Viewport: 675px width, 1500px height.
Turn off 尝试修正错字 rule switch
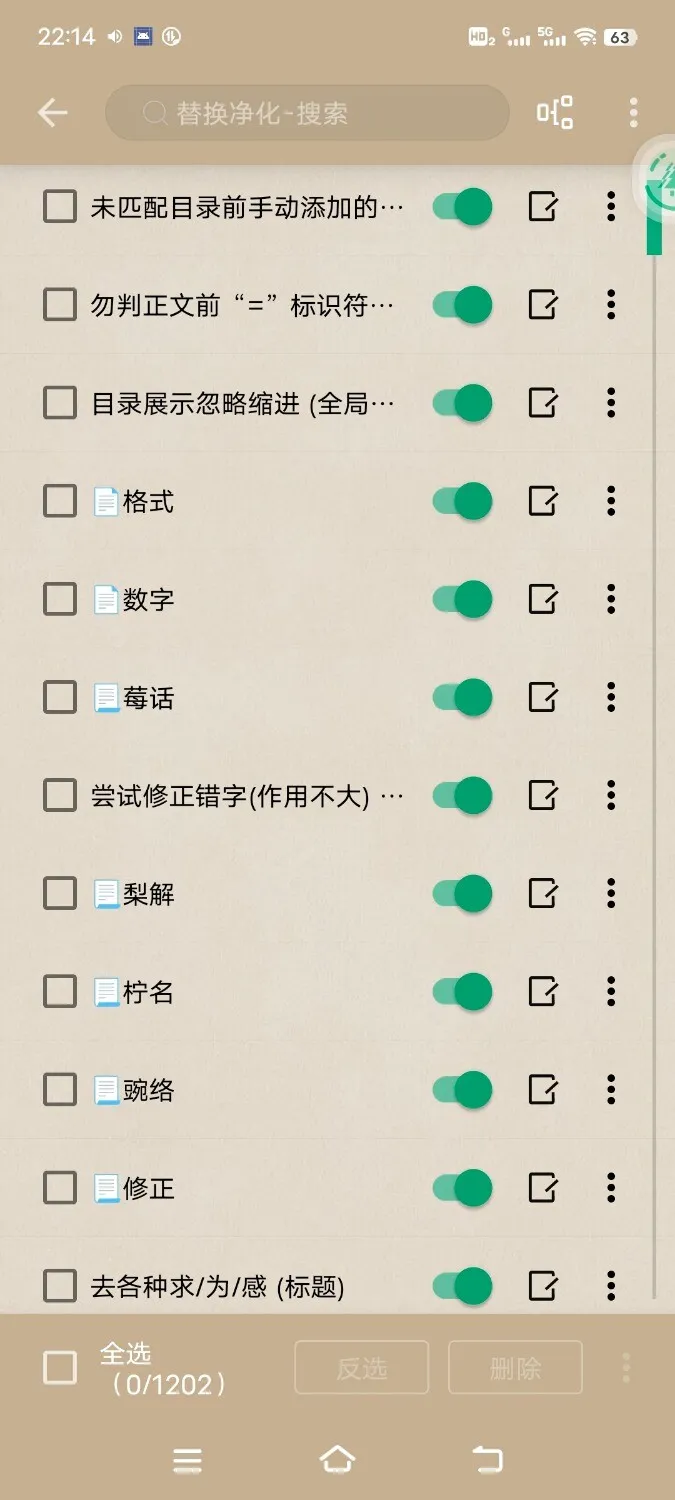[x=463, y=795]
